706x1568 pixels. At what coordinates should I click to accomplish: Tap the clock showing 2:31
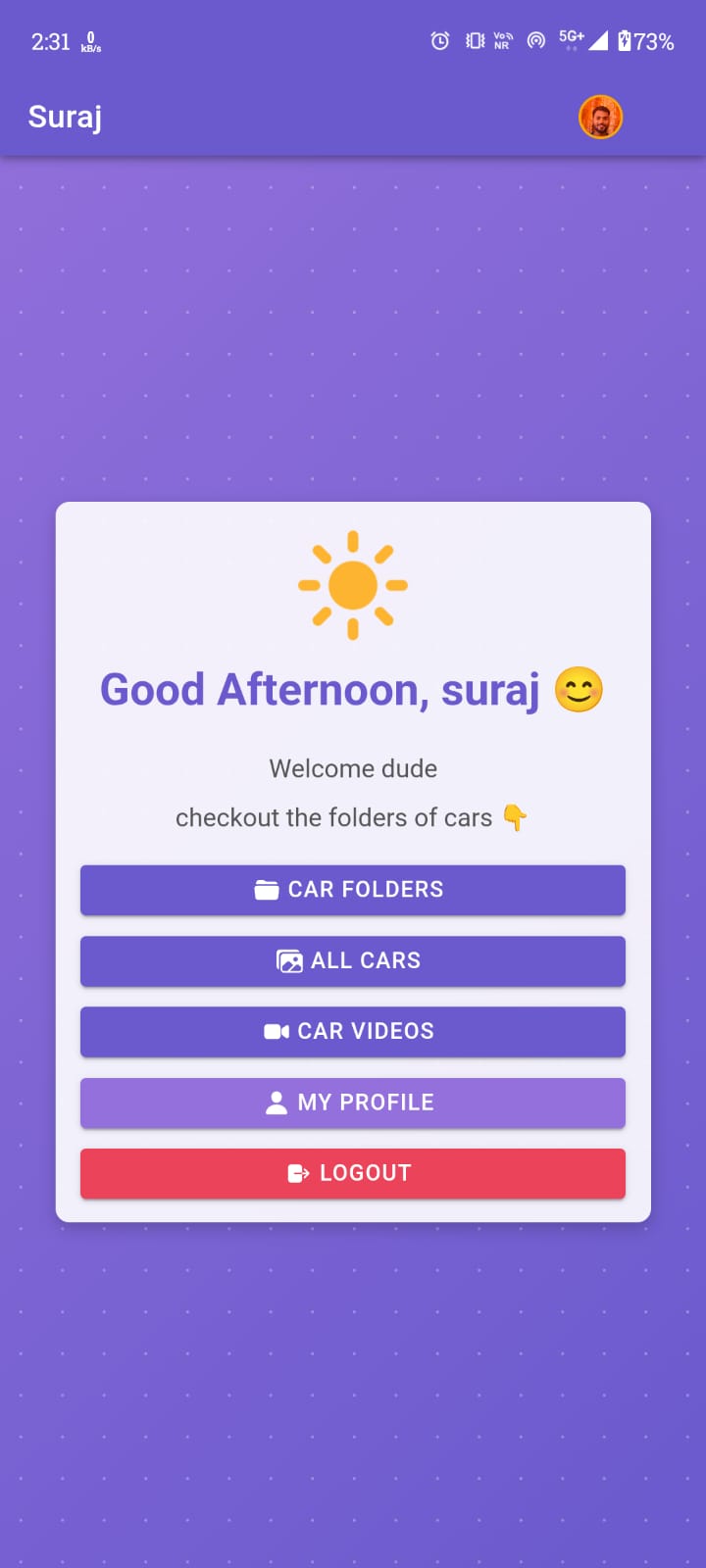(50, 42)
